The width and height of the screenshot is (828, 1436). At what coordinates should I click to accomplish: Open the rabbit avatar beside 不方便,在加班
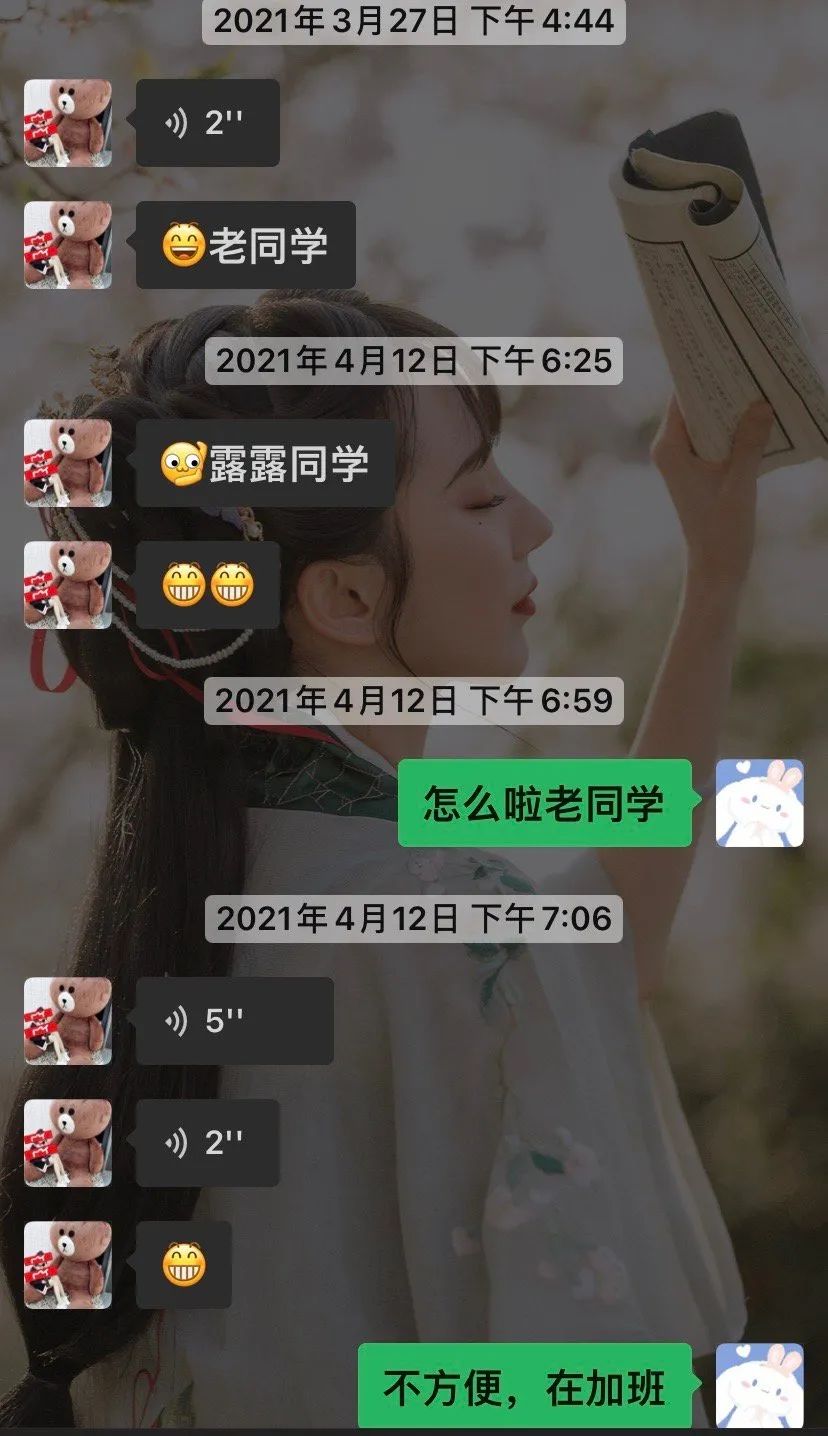point(760,1385)
